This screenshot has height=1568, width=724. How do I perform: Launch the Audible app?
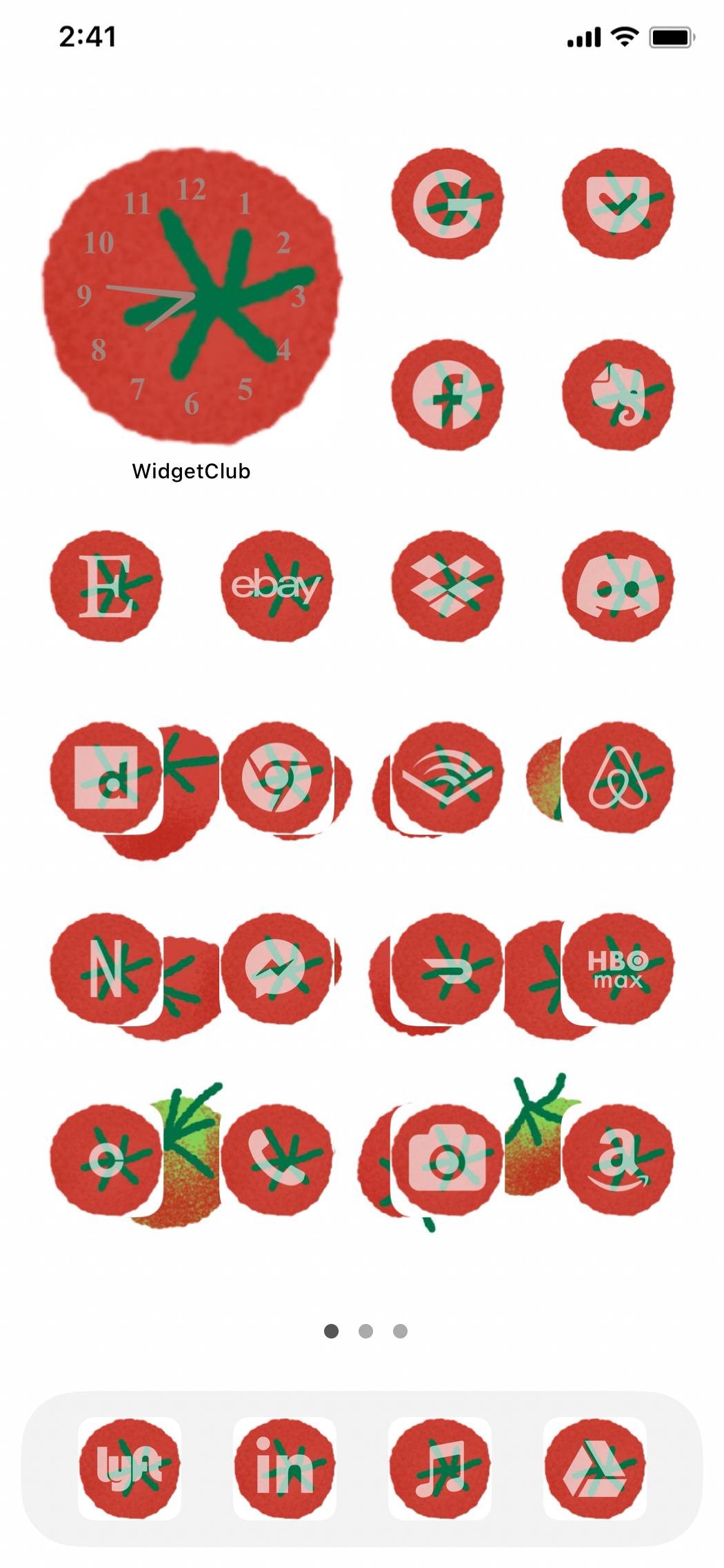click(x=448, y=777)
